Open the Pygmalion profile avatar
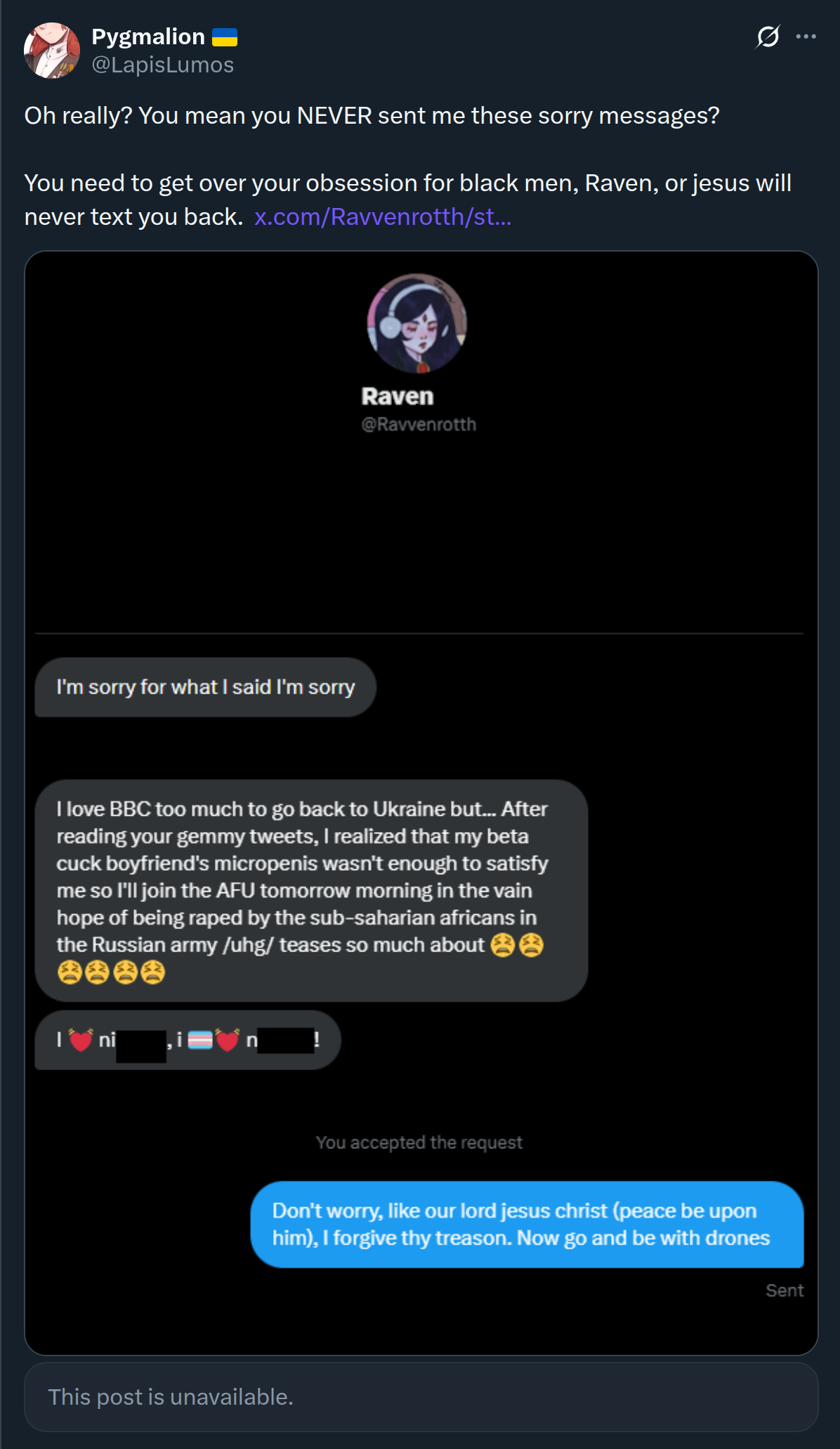 point(52,51)
